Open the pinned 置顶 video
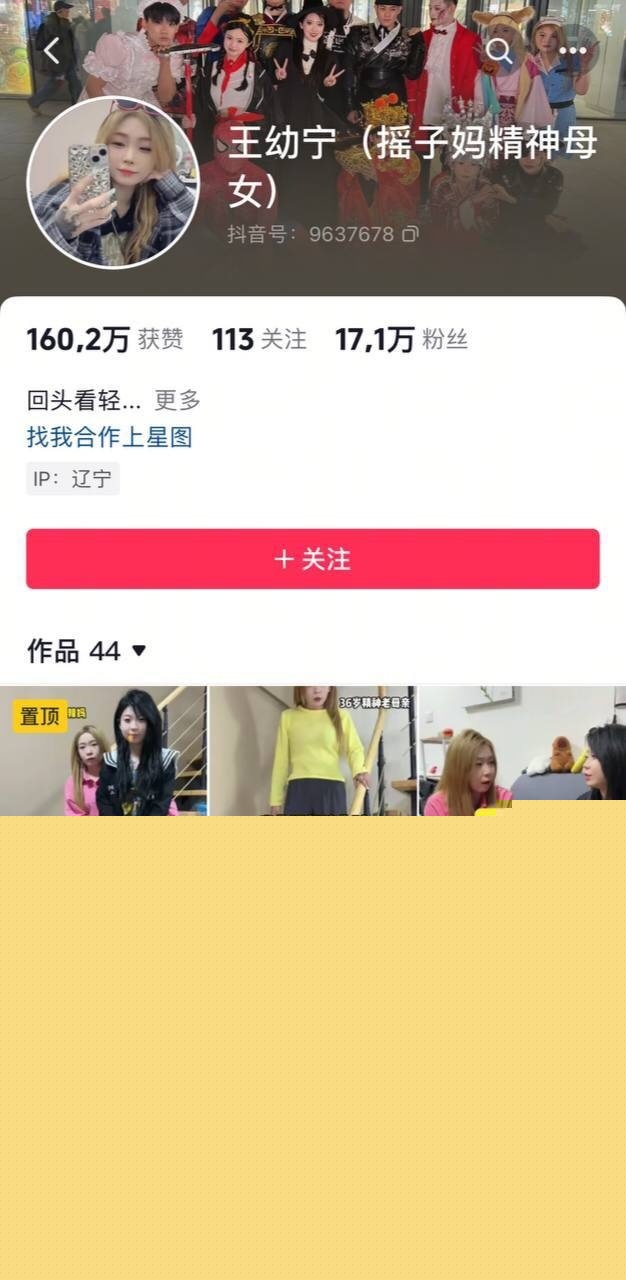The height and width of the screenshot is (1280, 626). click(104, 751)
